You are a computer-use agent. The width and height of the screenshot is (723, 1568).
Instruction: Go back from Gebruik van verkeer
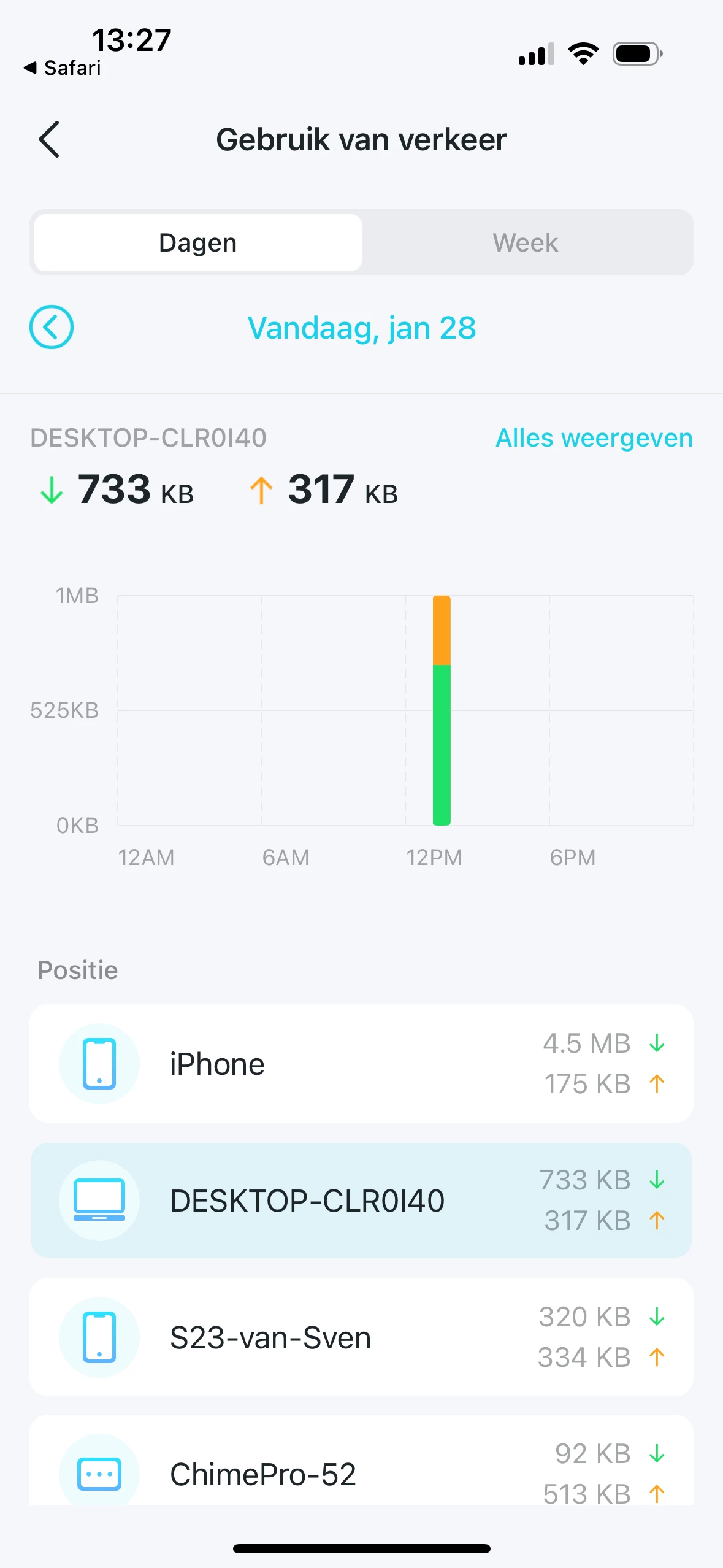[x=50, y=139]
